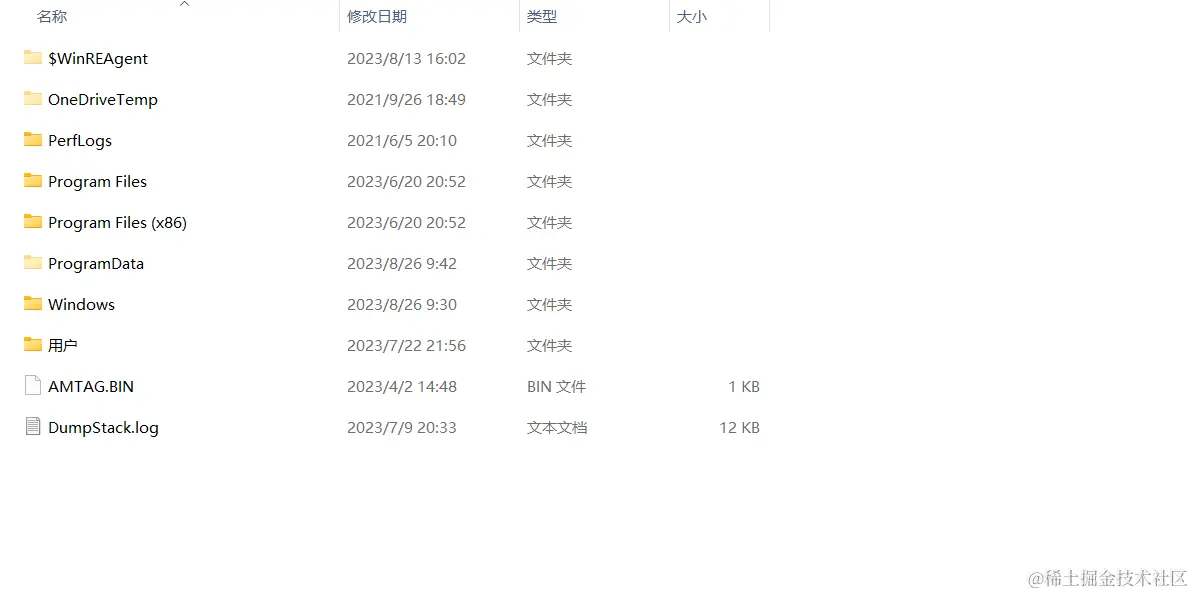Open the ProgramData folder
1194x595 pixels.
click(95, 264)
